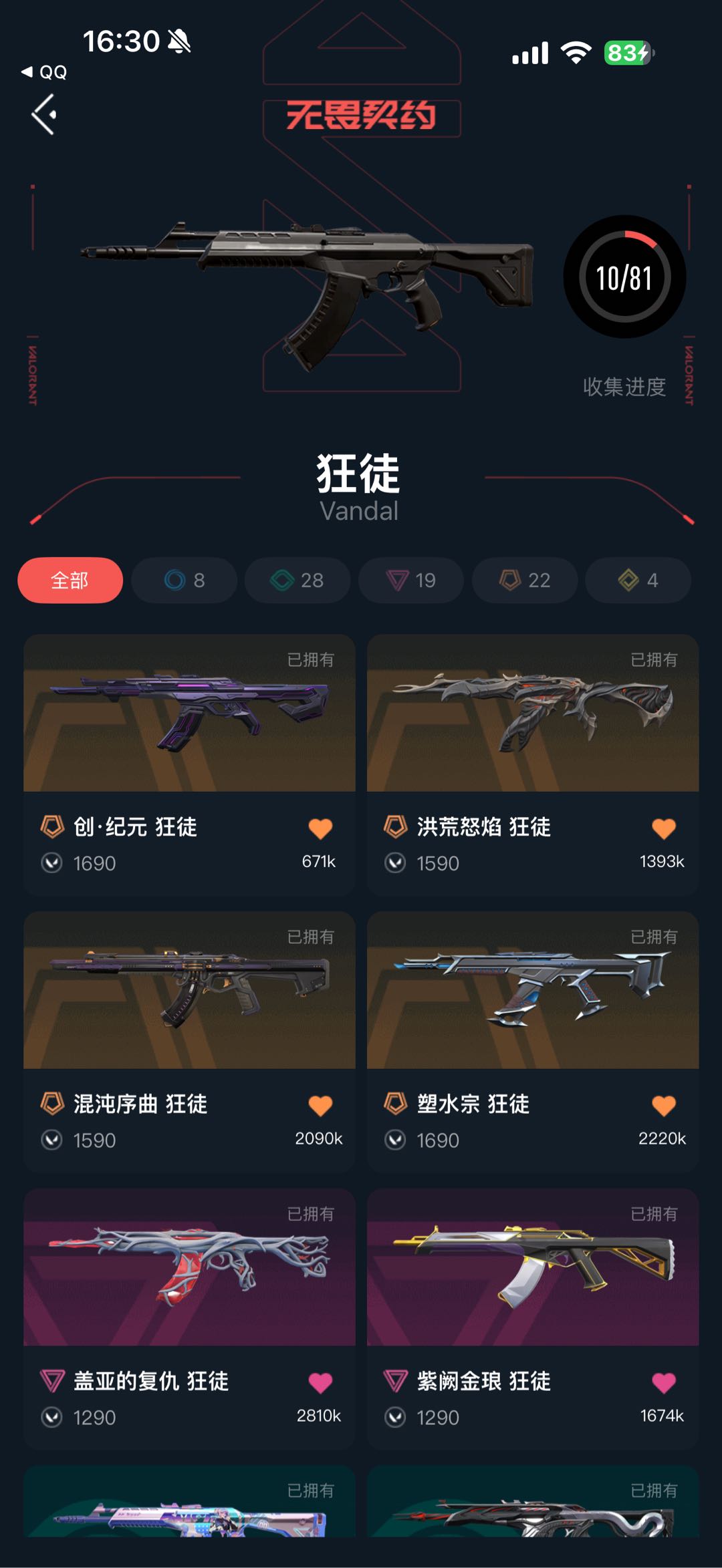Tap the heart on 紫阙金琅 狂徒
The height and width of the screenshot is (1568, 722).
[664, 1382]
